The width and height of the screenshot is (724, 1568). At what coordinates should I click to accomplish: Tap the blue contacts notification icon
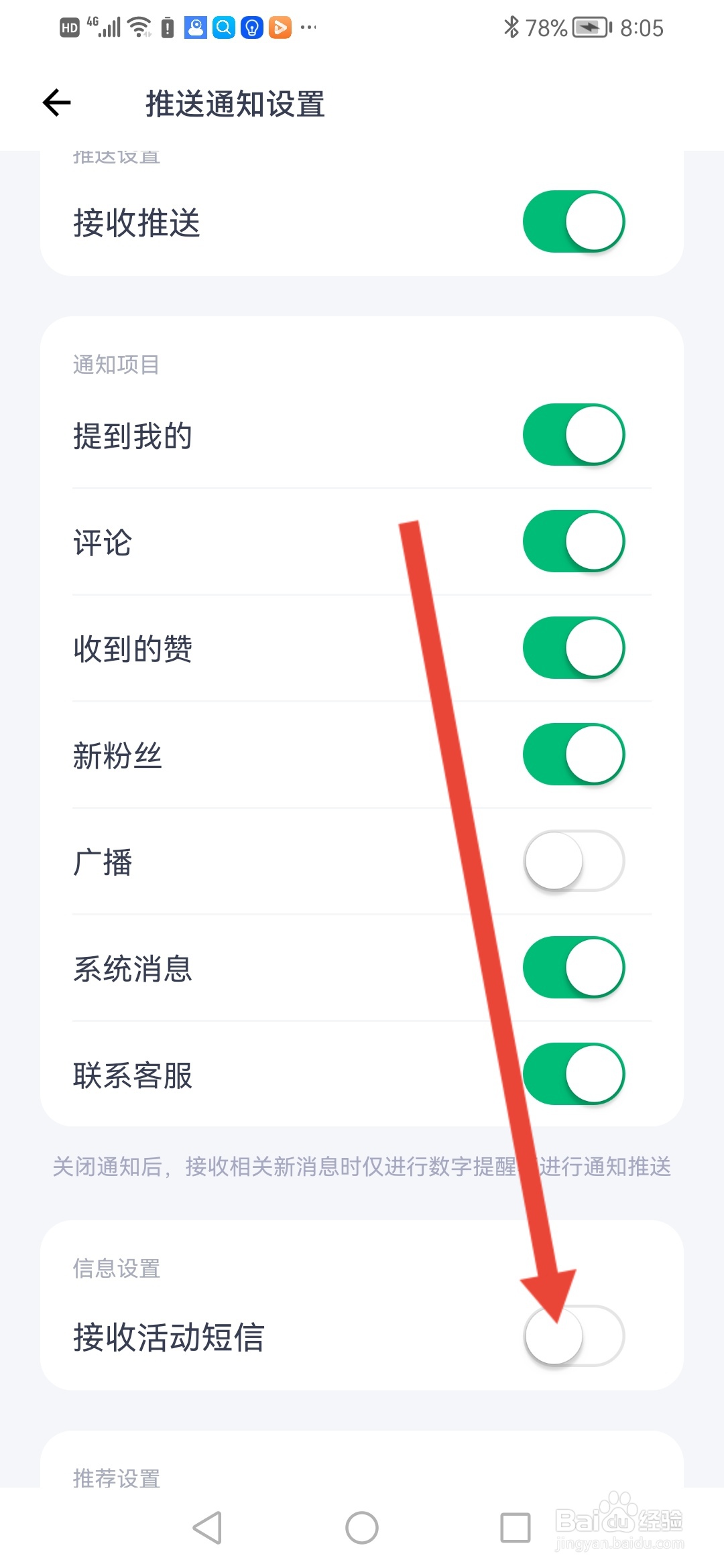tap(195, 27)
